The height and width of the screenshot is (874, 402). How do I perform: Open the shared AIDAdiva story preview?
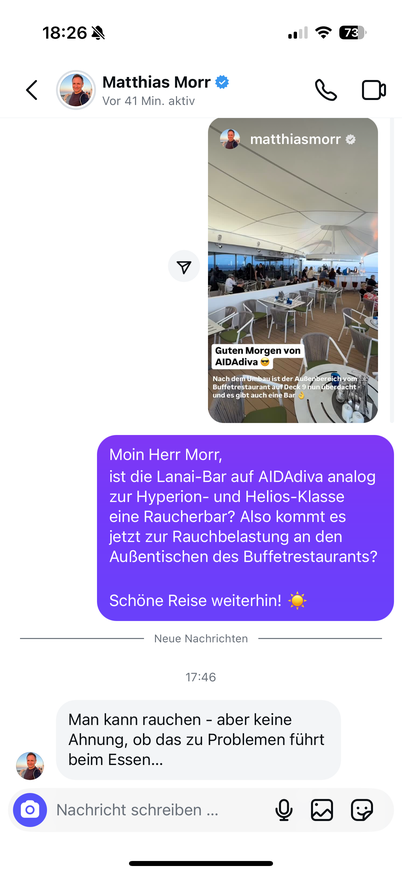(x=293, y=270)
